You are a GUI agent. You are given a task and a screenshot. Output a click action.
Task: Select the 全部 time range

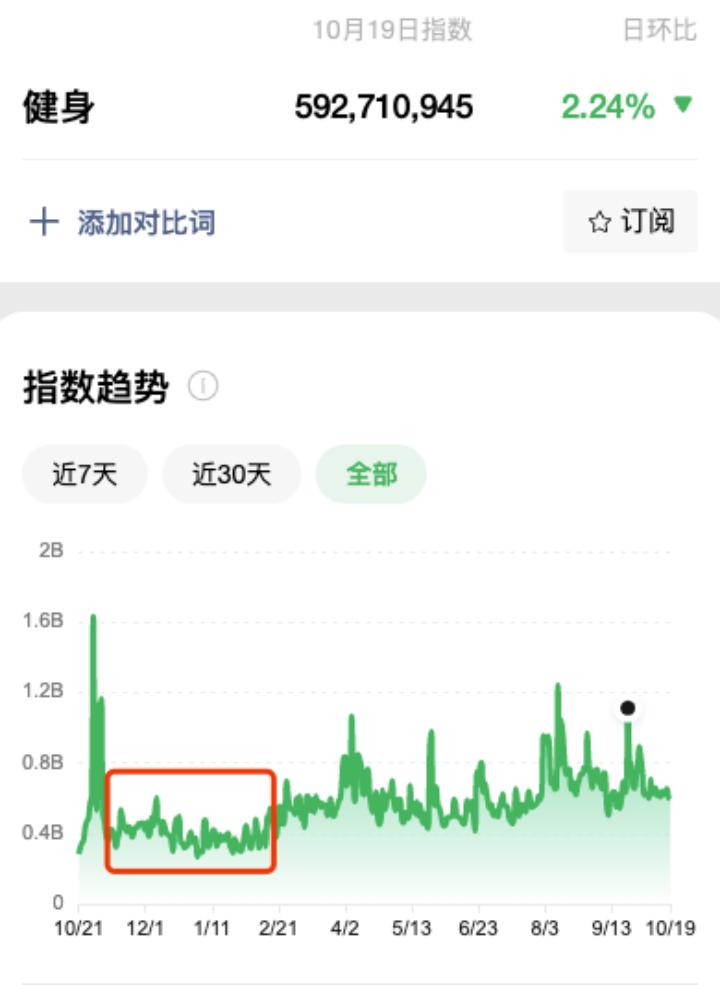(x=371, y=474)
